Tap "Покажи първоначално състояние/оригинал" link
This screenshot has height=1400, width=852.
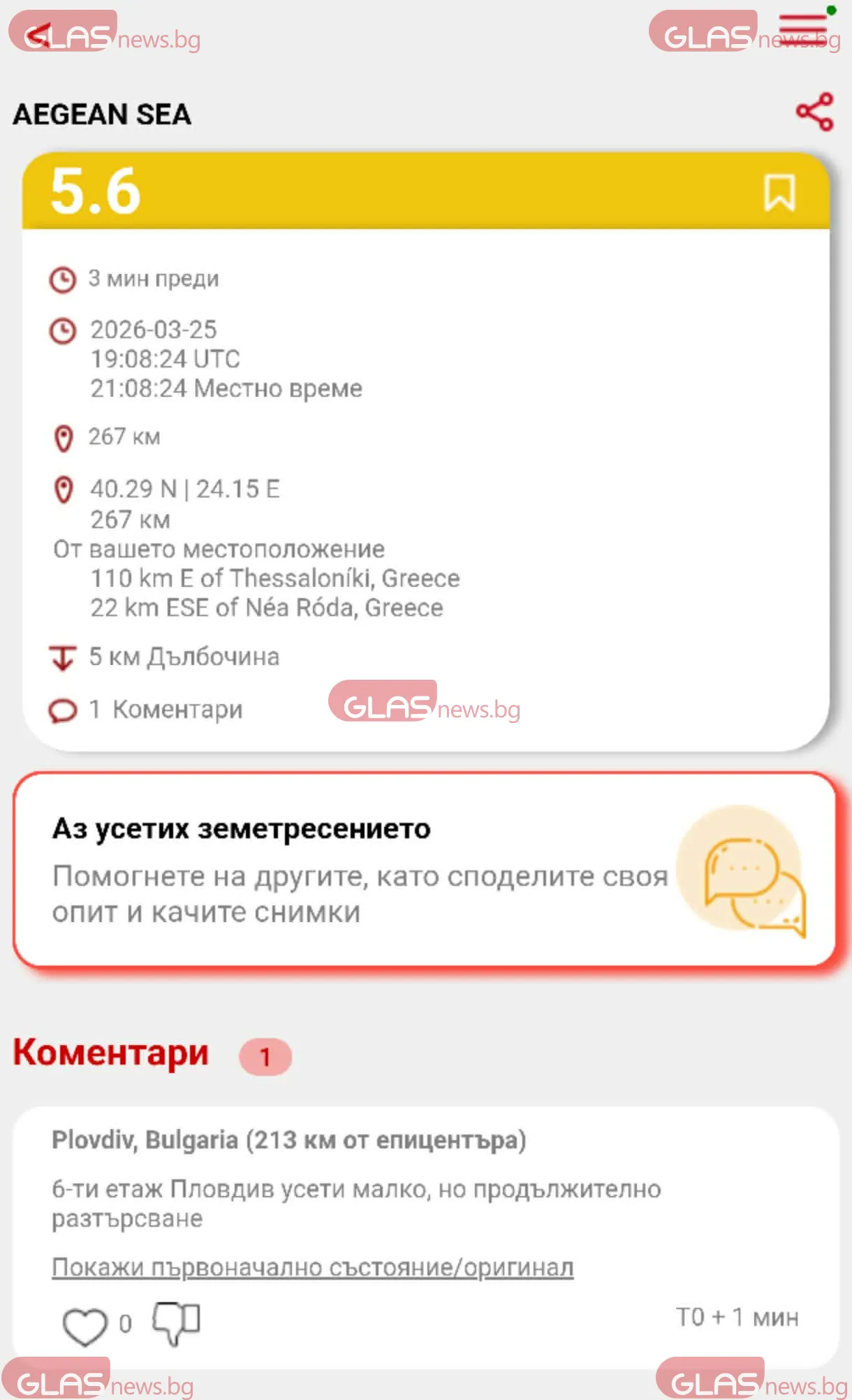(312, 1267)
